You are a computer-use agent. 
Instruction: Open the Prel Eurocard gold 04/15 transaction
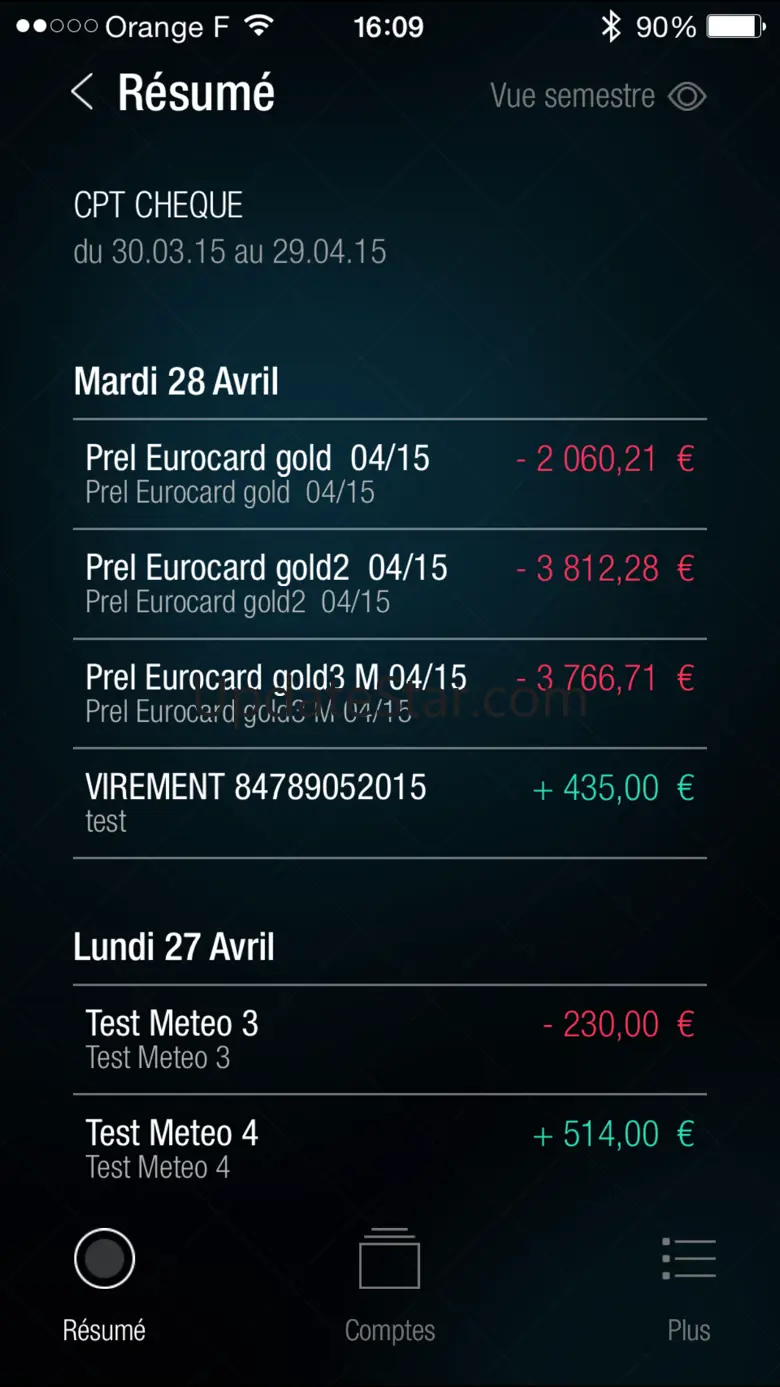tap(390, 474)
